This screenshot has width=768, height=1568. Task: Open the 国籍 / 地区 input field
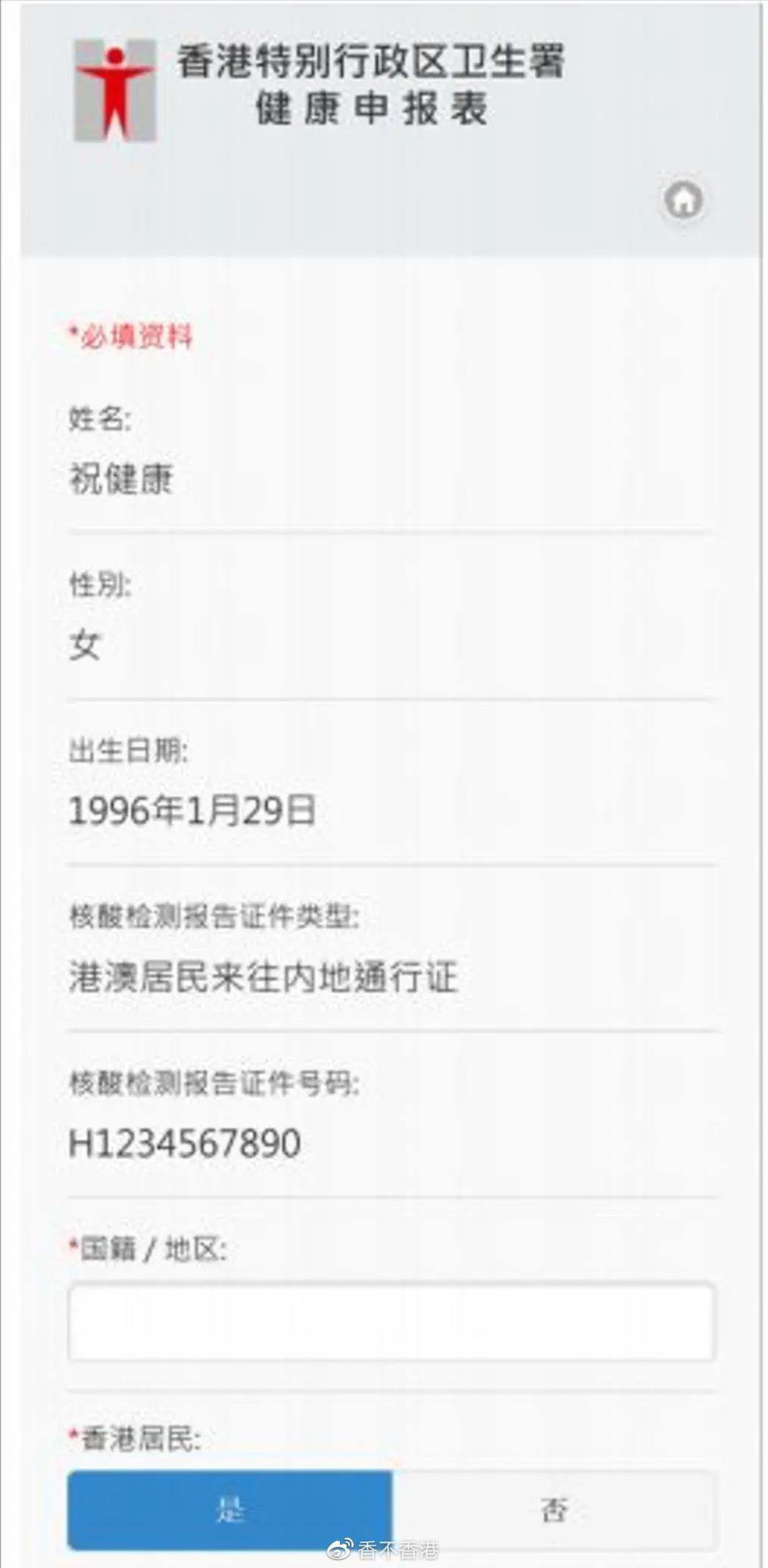tap(392, 1321)
